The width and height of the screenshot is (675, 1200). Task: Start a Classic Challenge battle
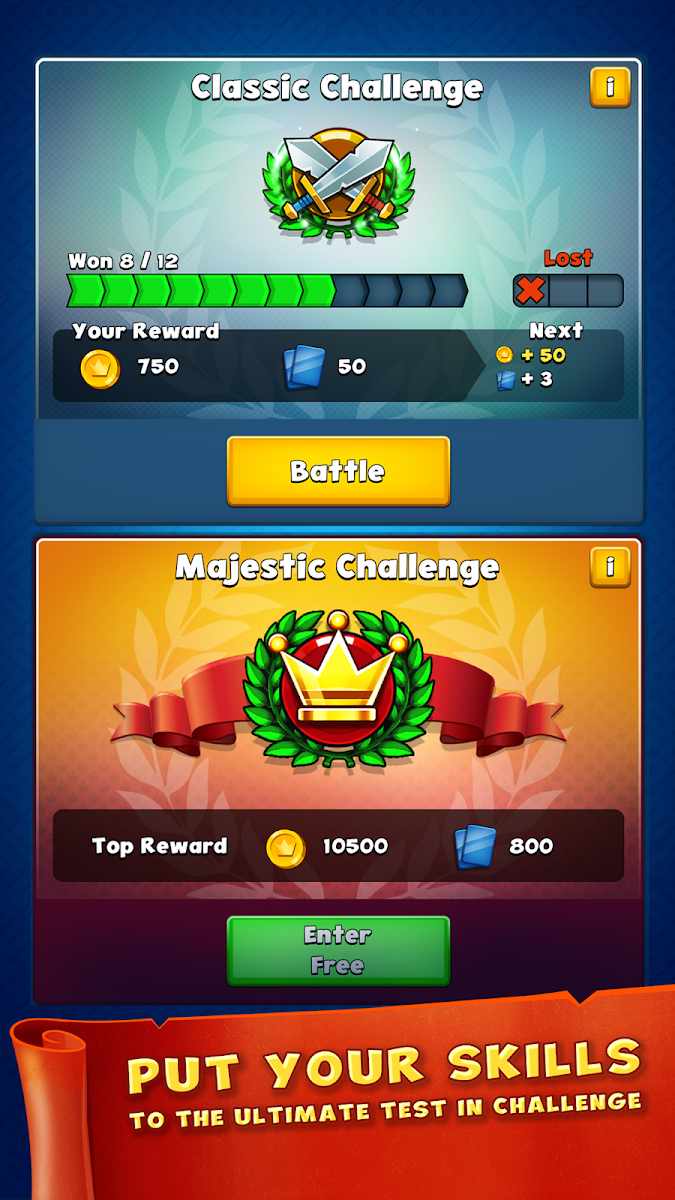click(x=338, y=470)
